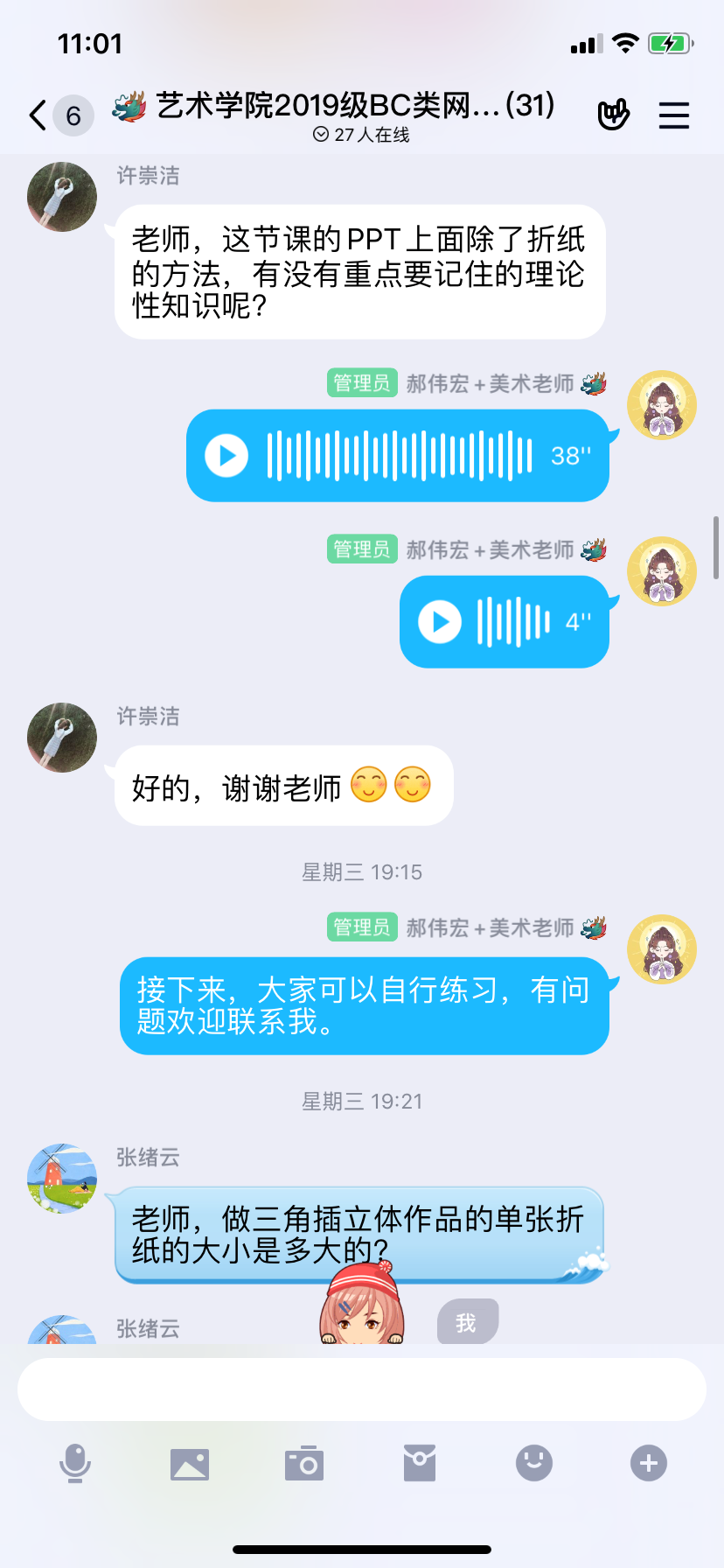Screen dimensions: 724x1568
Task: Tap the 我 button above the input
Action: (467, 1322)
